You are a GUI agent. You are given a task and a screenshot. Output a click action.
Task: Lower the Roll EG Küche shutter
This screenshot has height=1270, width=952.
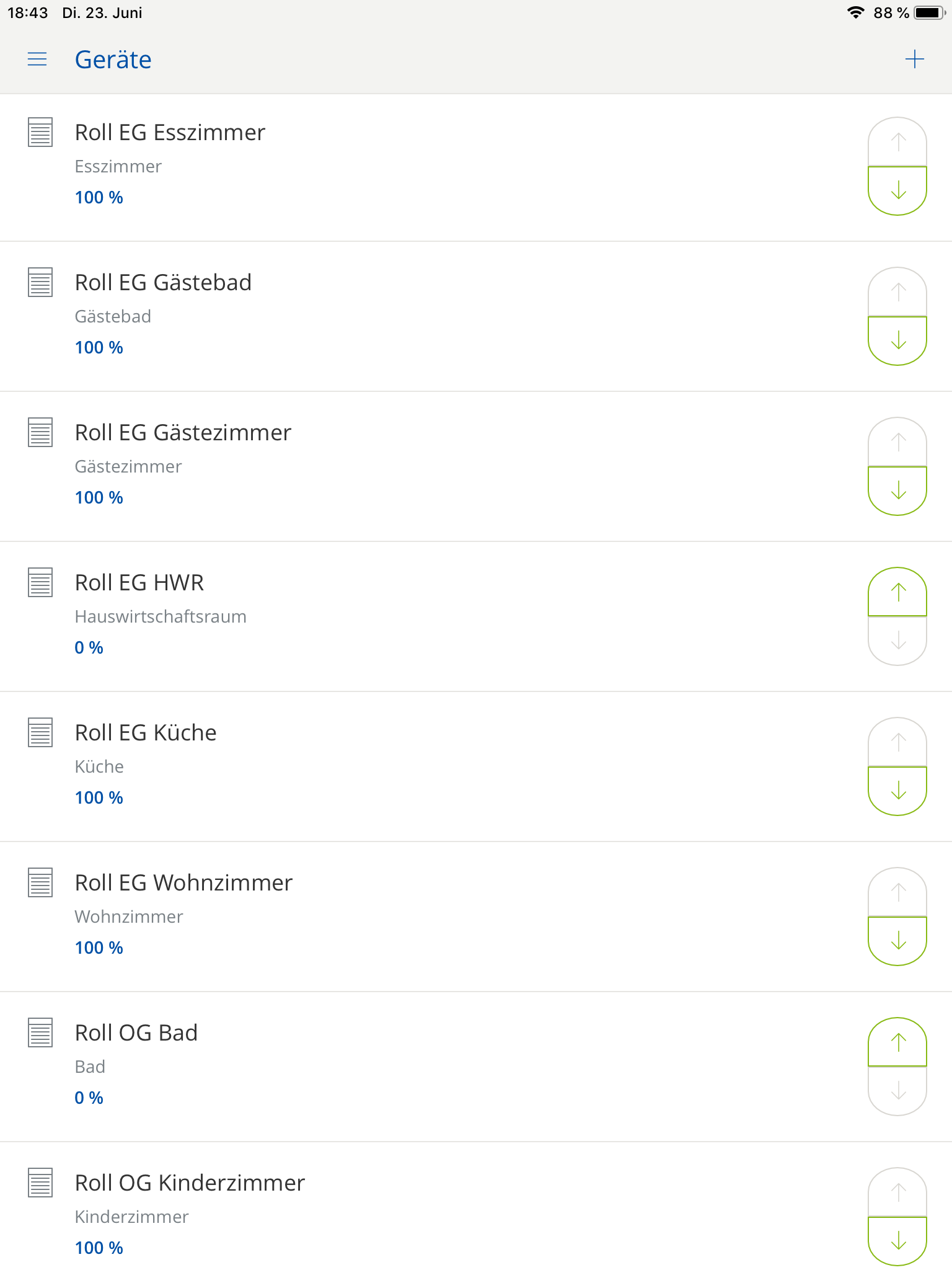pyautogui.click(x=897, y=791)
